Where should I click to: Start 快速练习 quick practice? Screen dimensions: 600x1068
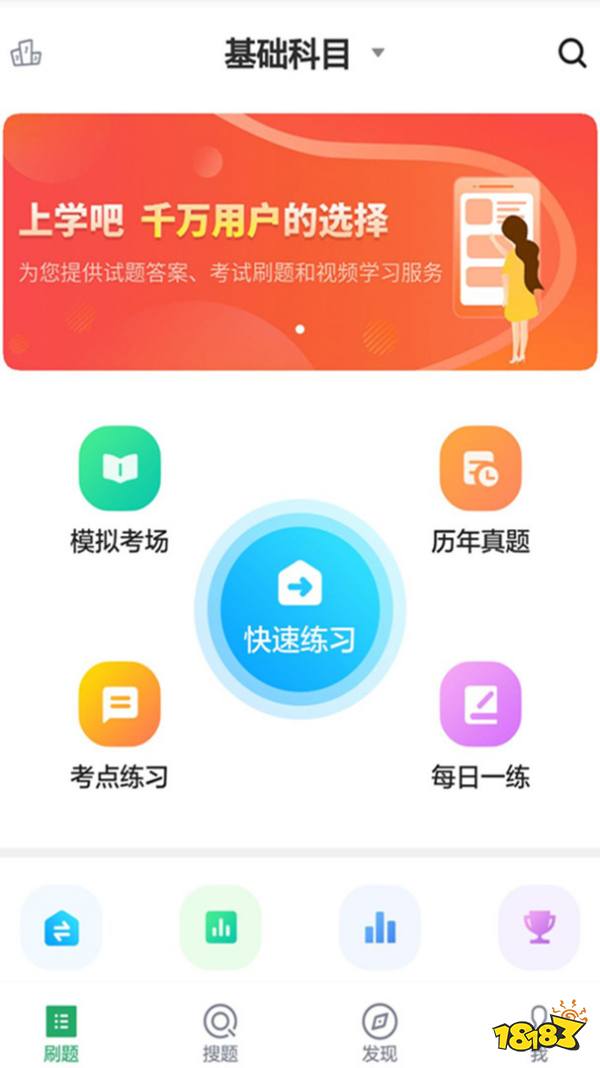[300, 608]
